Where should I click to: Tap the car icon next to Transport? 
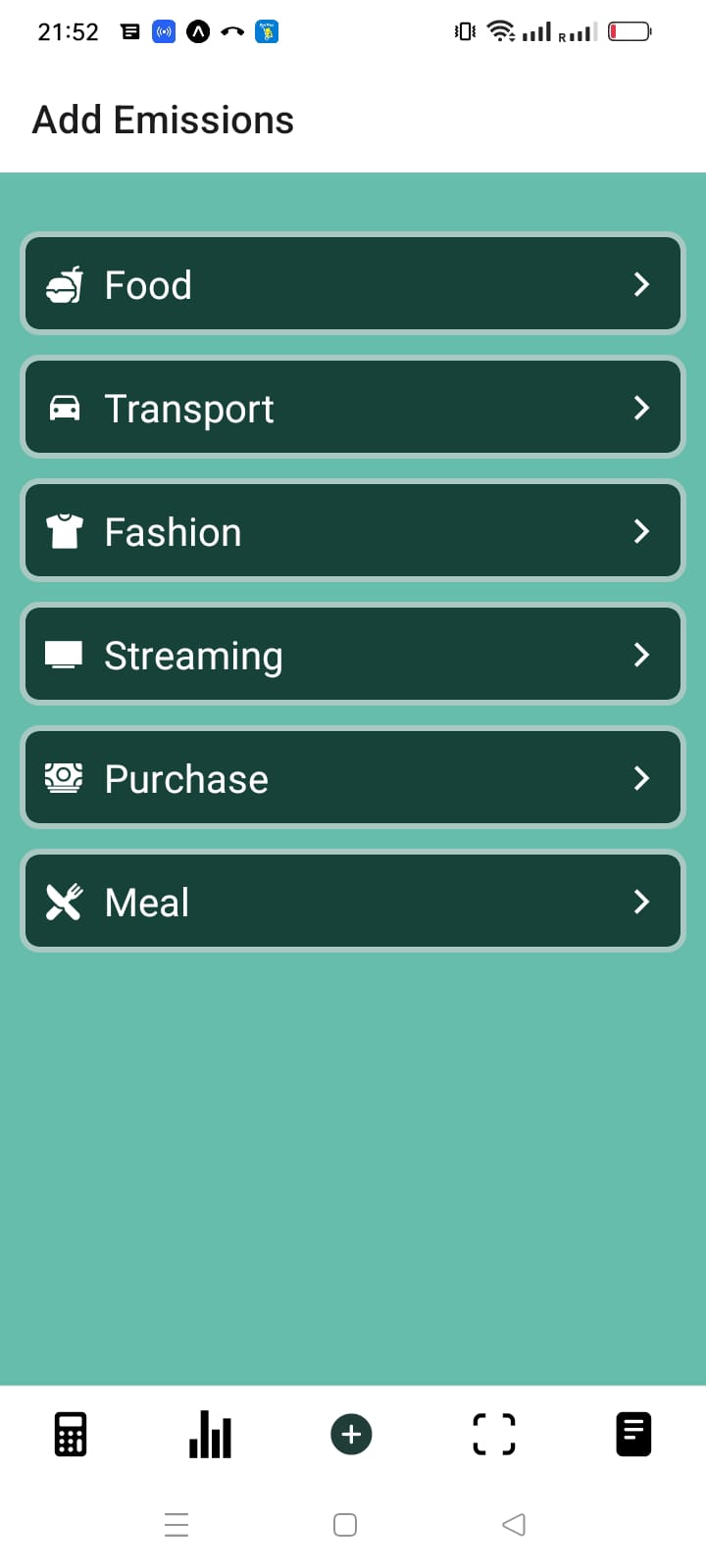pos(64,408)
